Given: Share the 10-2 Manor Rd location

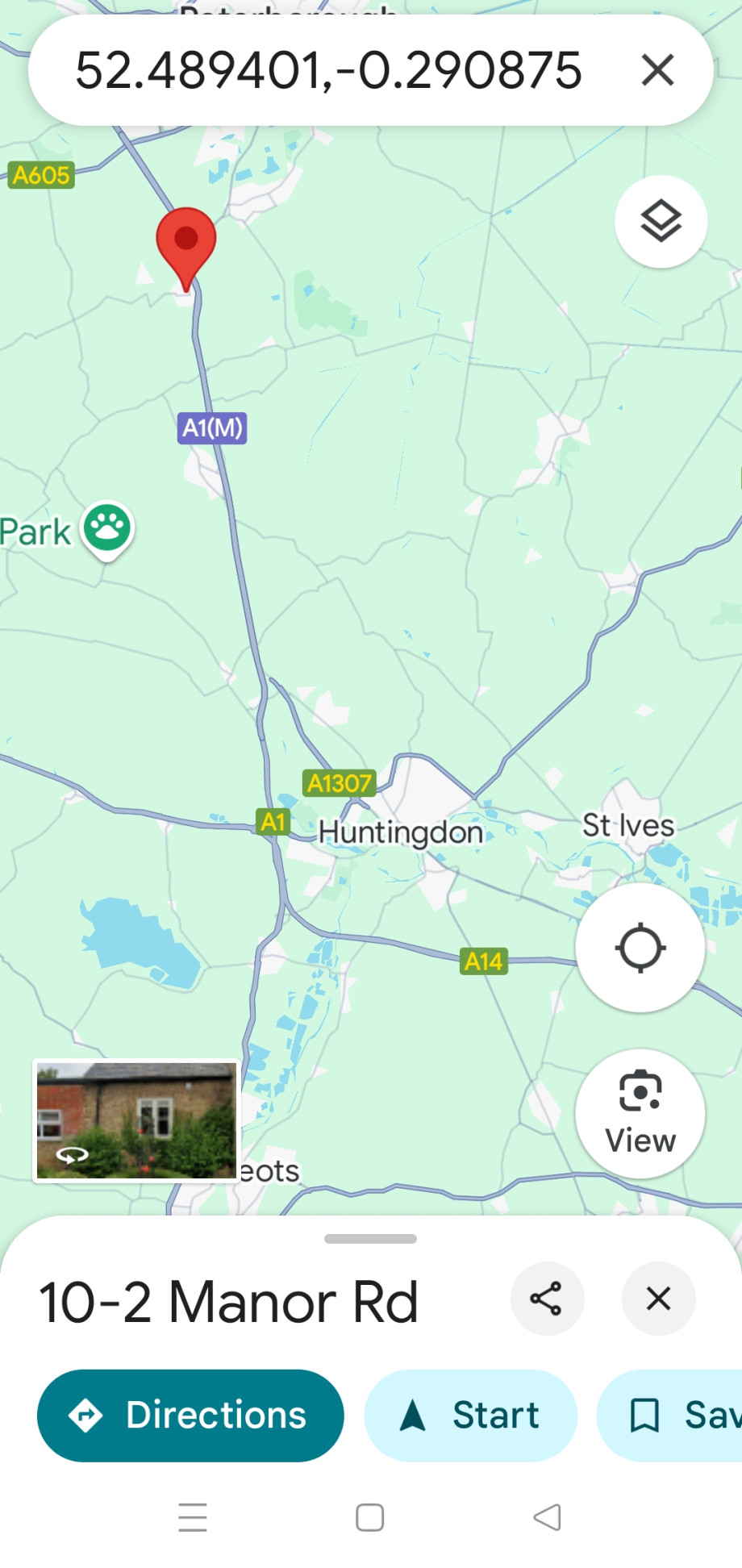Looking at the screenshot, I should pos(546,1299).
